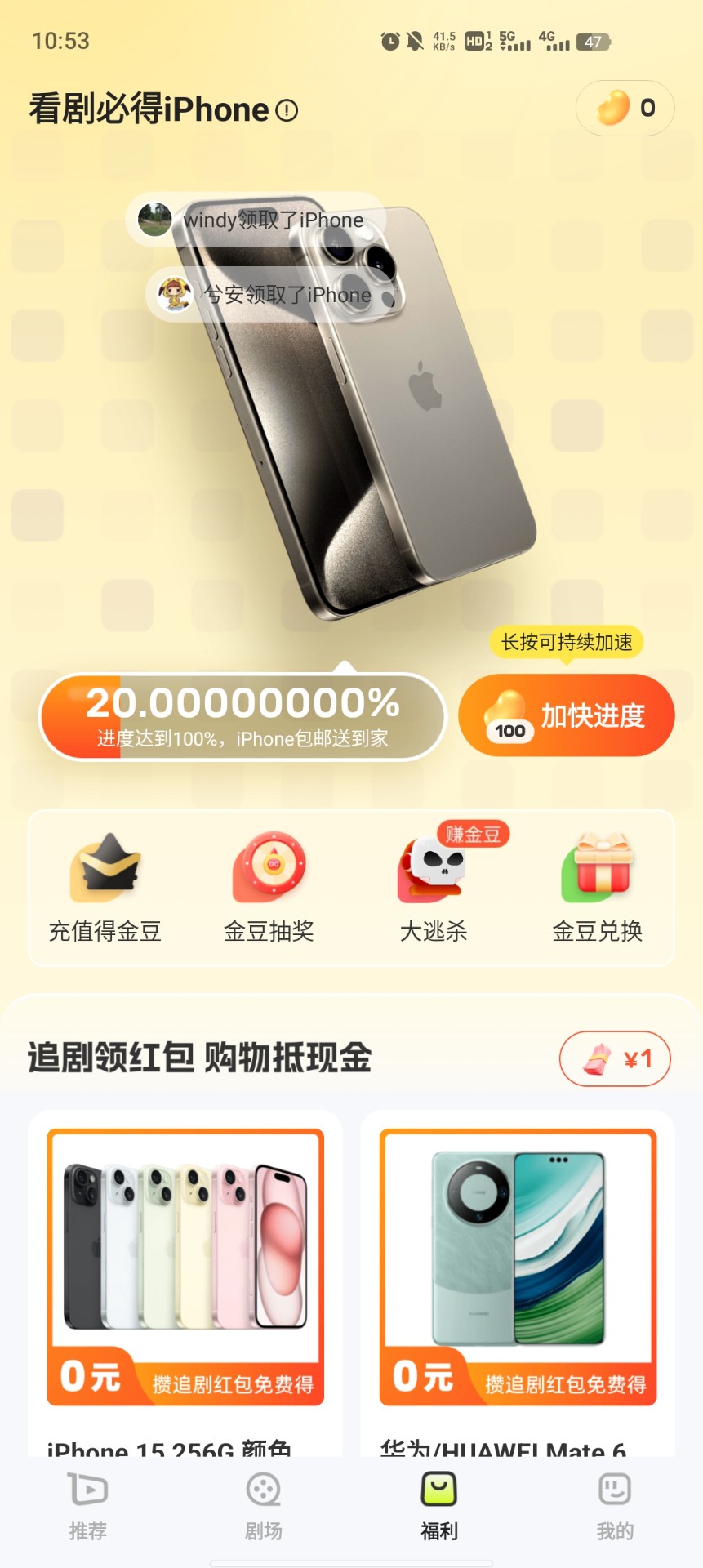This screenshot has height=1568, width=703.
Task: Open the info icon beside 看剧必得iPhone
Action: click(287, 110)
